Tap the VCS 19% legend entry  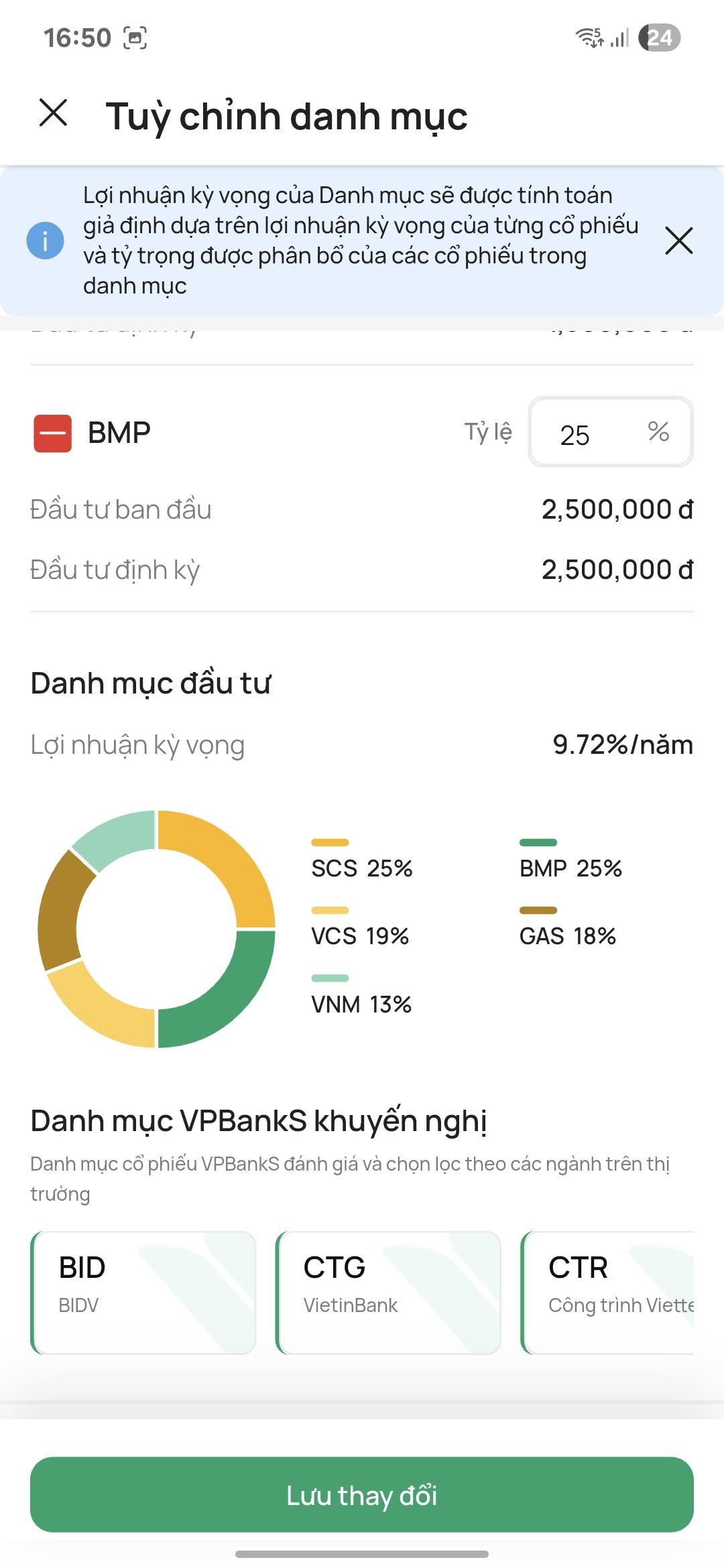click(360, 936)
